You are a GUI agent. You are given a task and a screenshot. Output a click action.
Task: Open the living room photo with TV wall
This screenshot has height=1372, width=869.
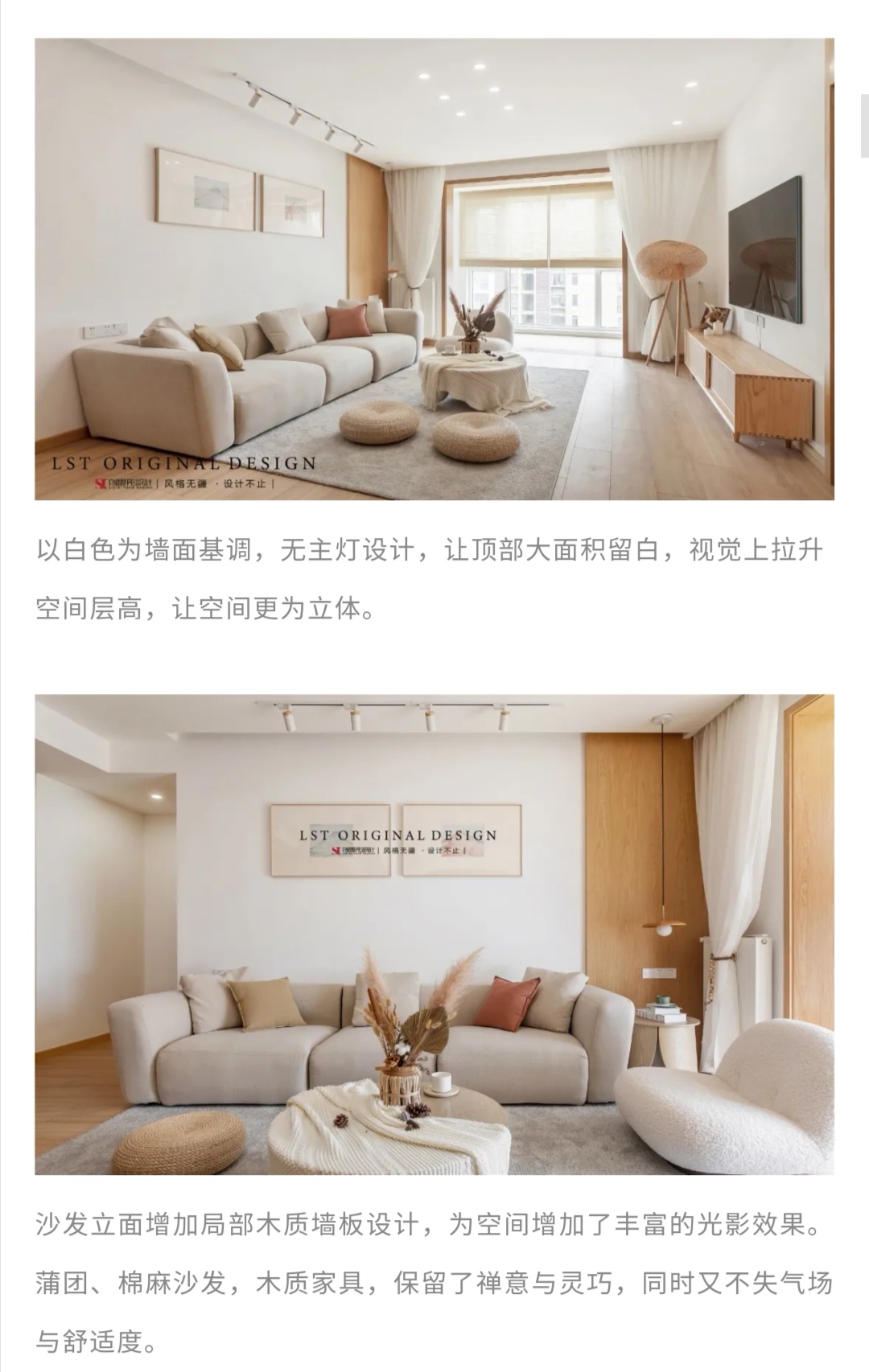tap(434, 269)
